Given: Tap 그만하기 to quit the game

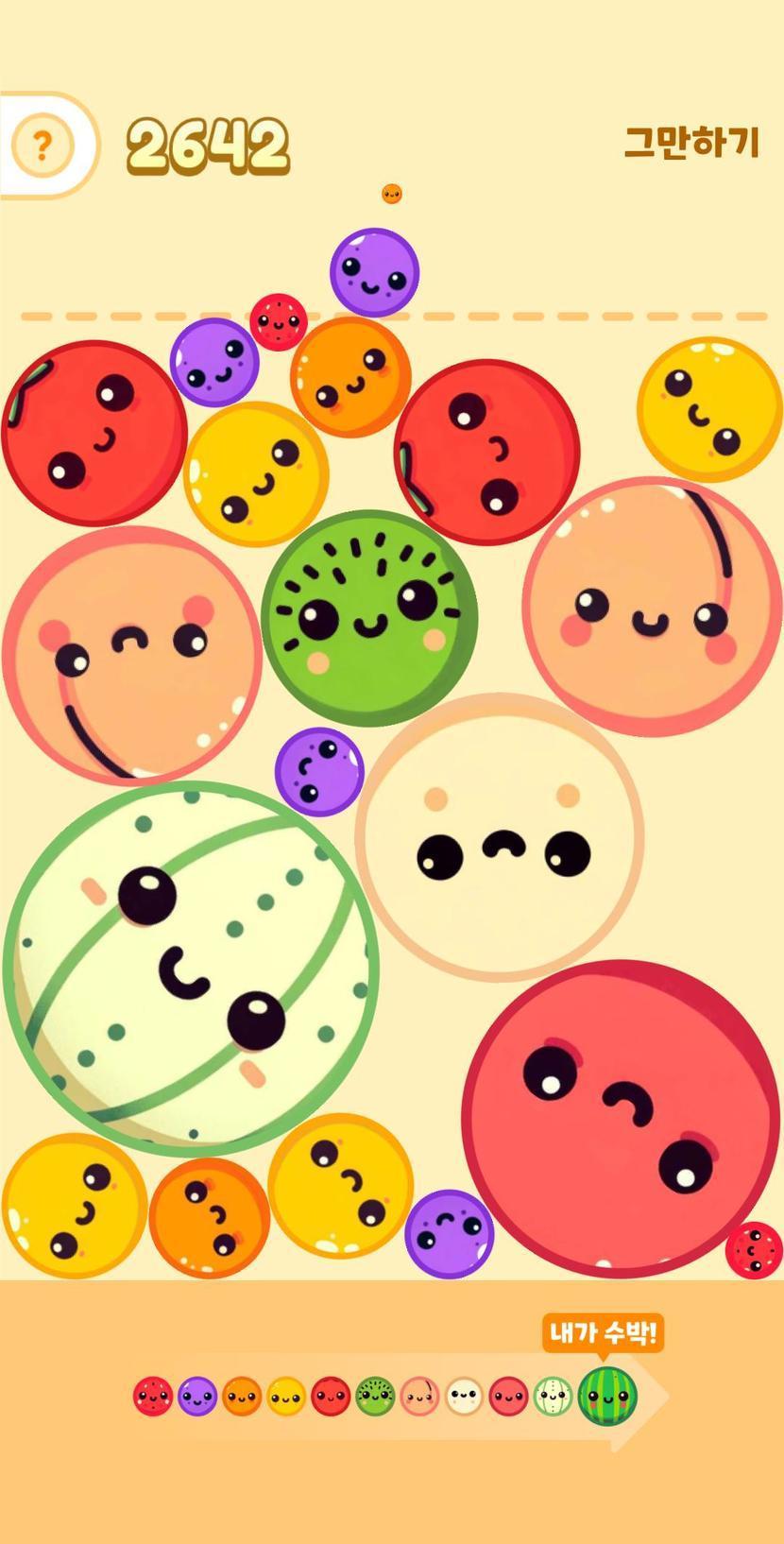Looking at the screenshot, I should tap(691, 143).
